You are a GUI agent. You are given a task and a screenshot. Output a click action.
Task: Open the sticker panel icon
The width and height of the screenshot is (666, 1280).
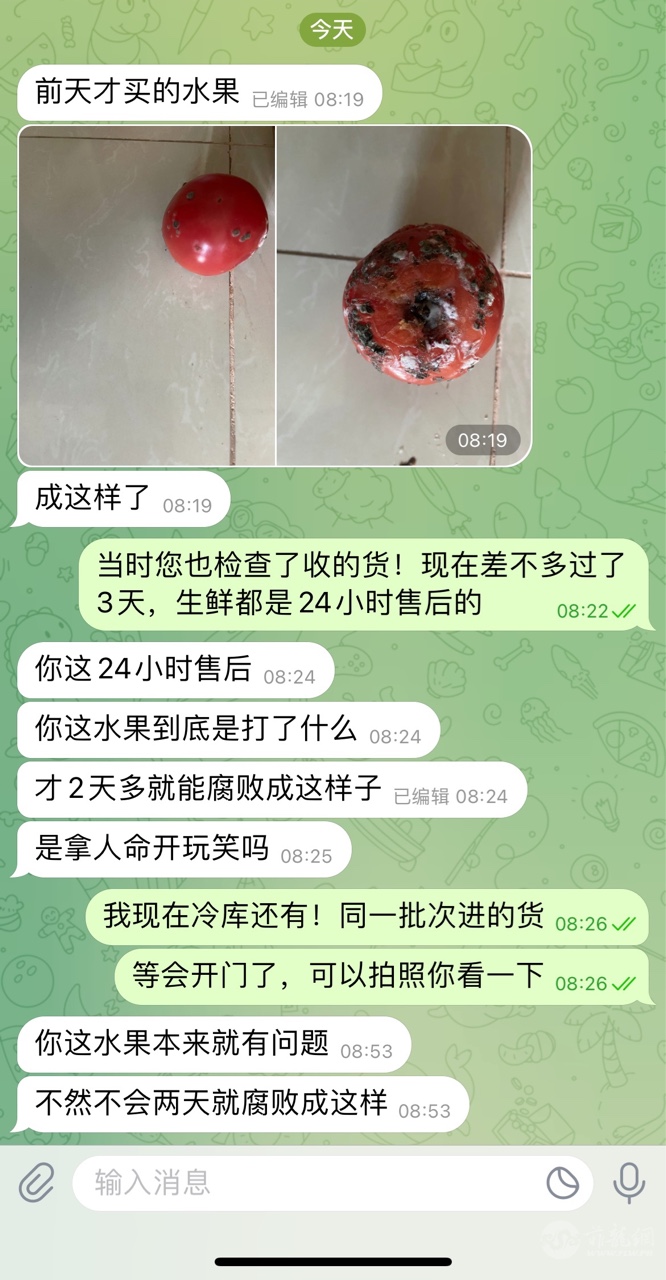[563, 1183]
